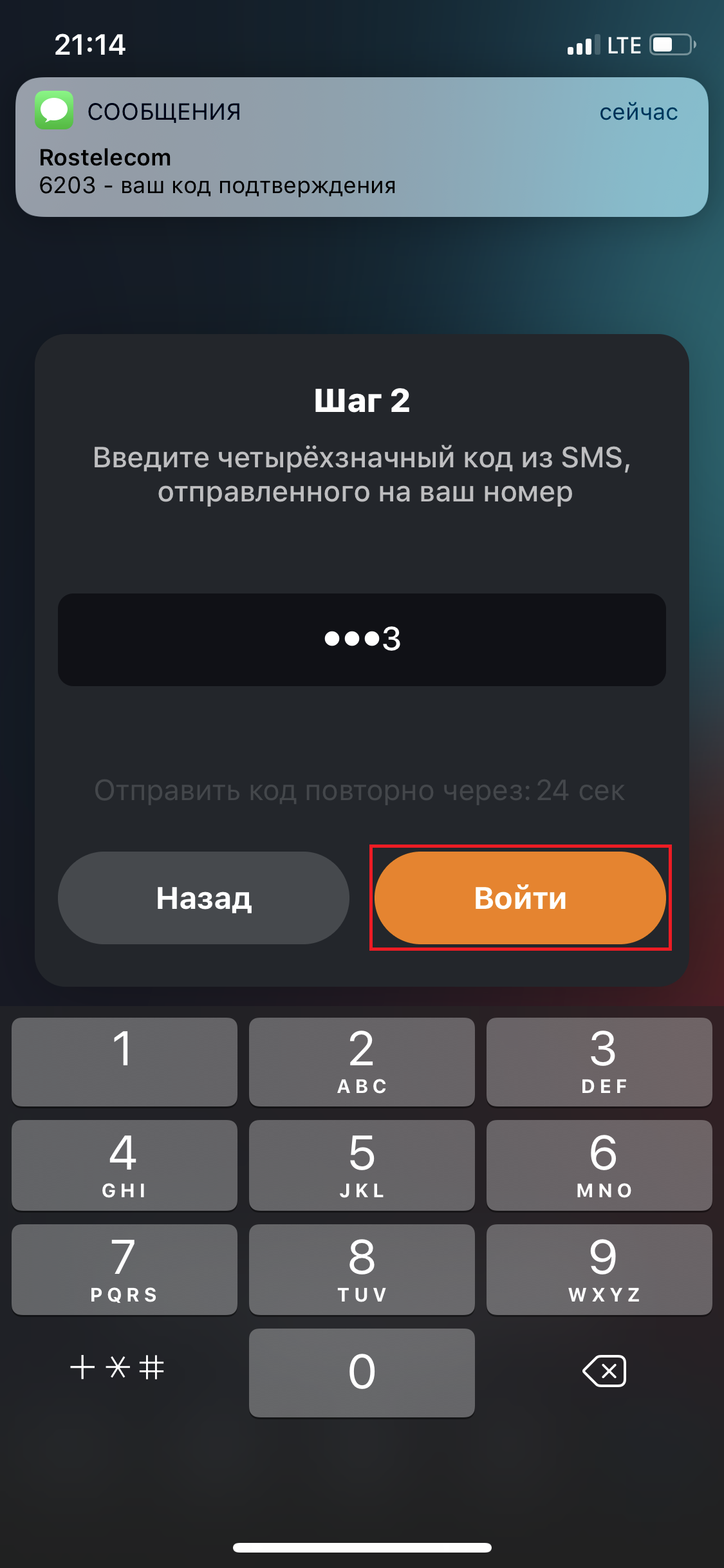The height and width of the screenshot is (1568, 724).
Task: Tap keypad key 4
Action: click(124, 1164)
